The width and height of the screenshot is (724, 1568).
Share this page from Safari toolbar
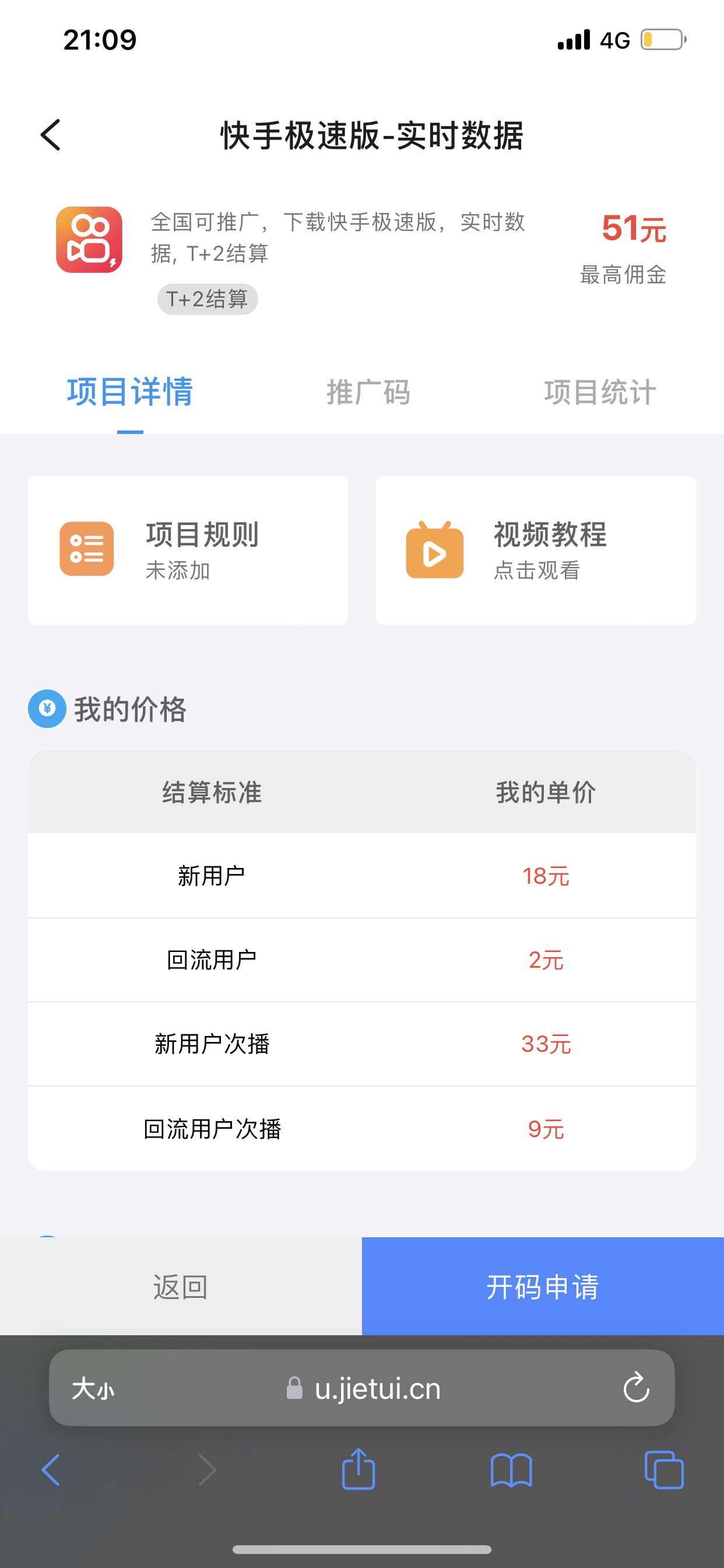(359, 1469)
